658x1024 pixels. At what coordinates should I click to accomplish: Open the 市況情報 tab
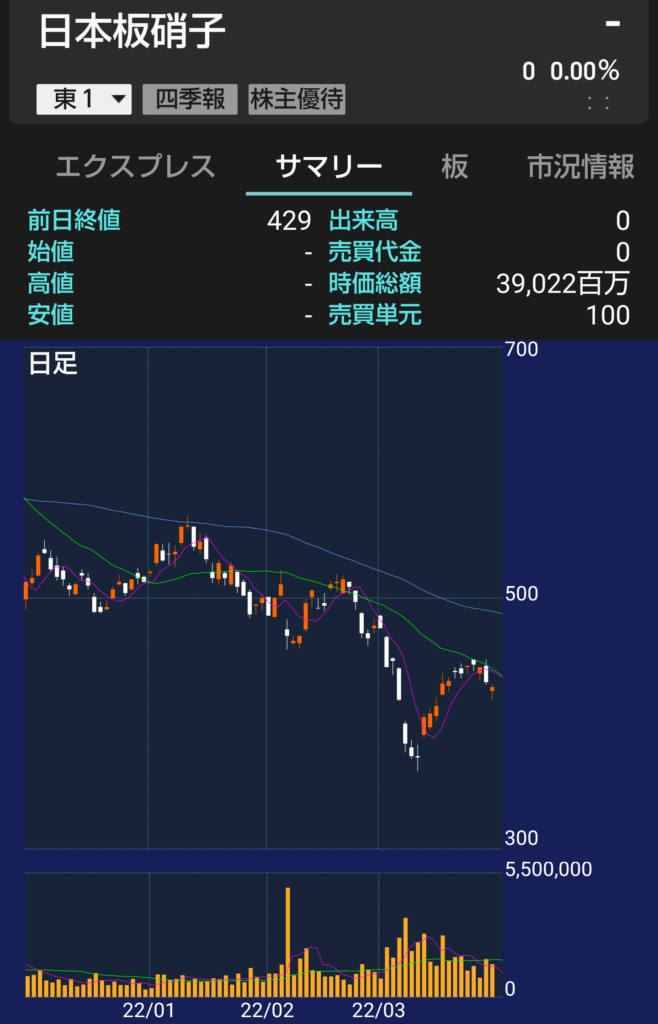coord(580,166)
